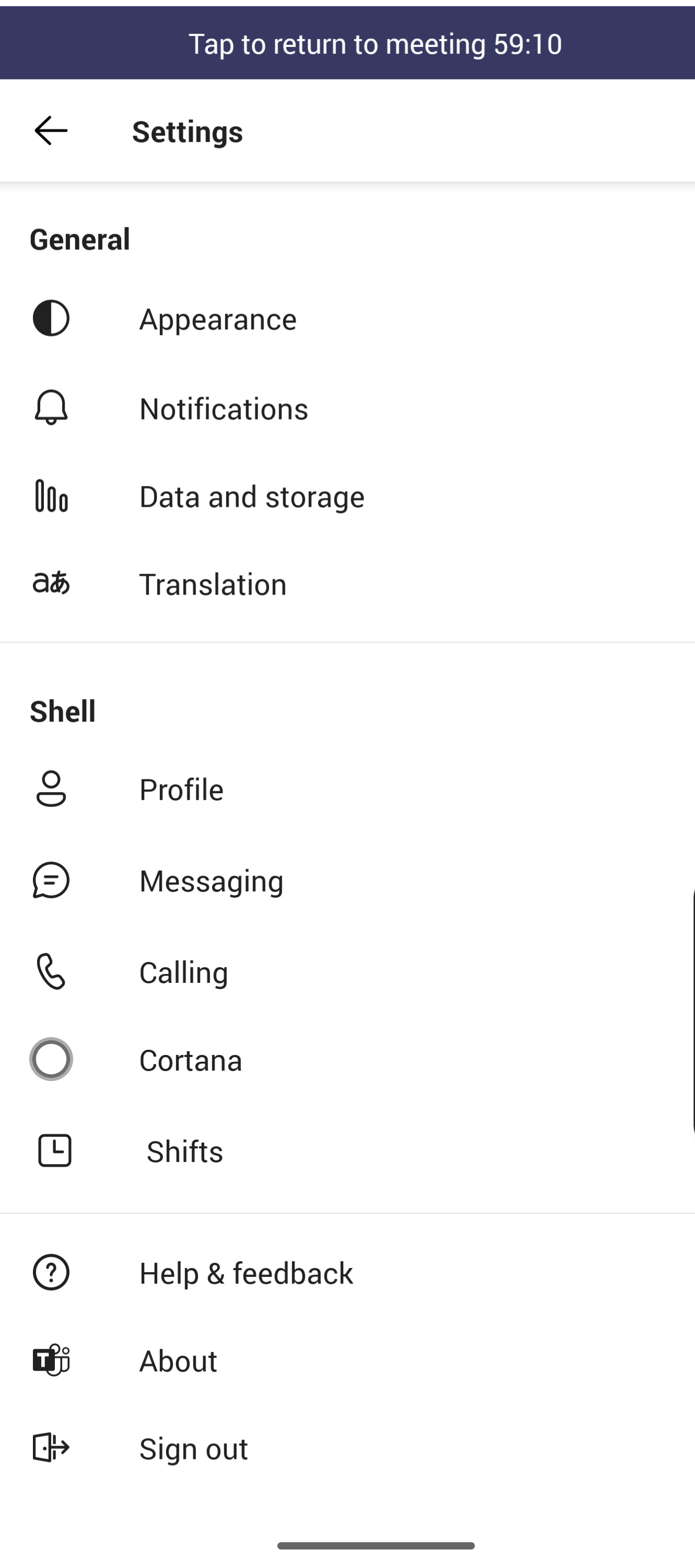Viewport: 695px width, 1568px height.
Task: View the About page
Action: [x=178, y=1361]
